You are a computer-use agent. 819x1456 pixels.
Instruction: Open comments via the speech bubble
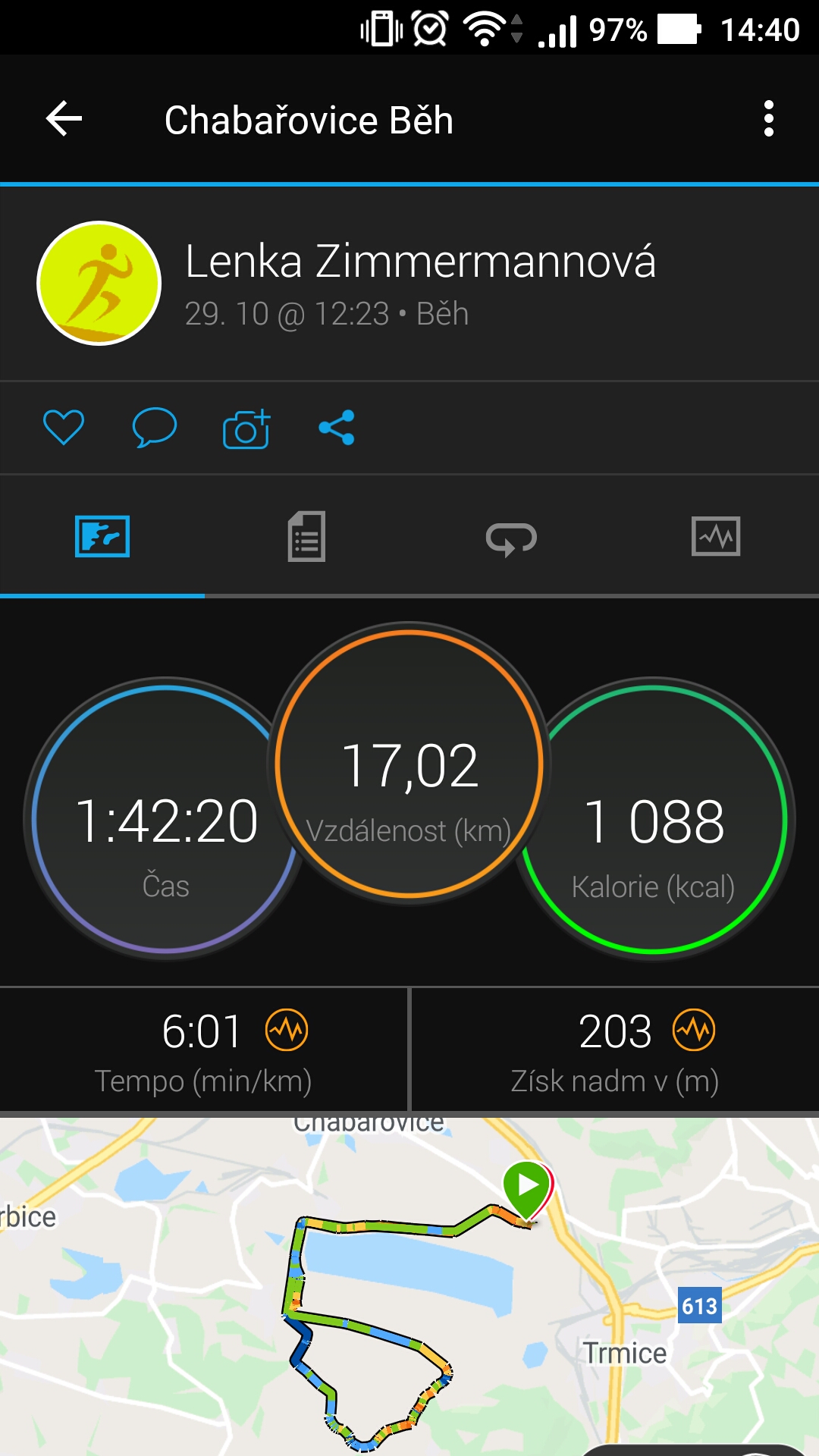coord(155,428)
